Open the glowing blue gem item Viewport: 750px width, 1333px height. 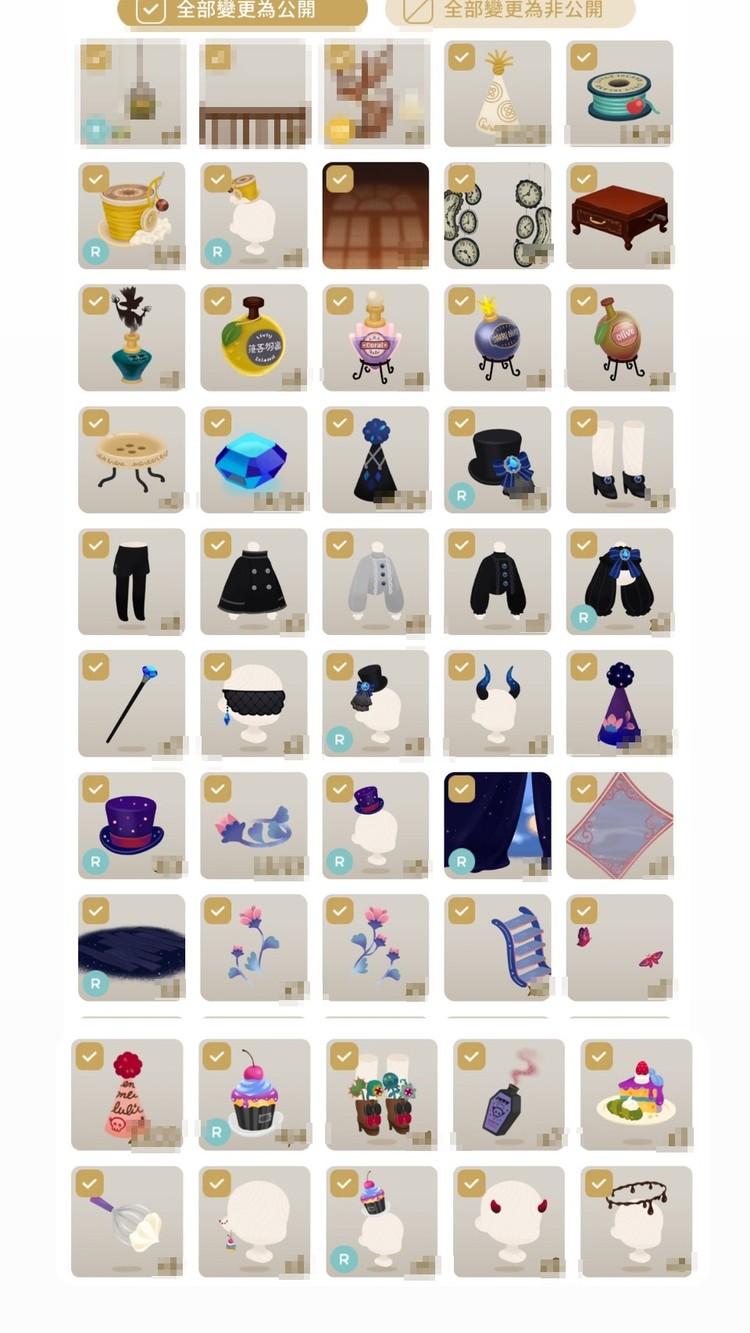pos(253,460)
